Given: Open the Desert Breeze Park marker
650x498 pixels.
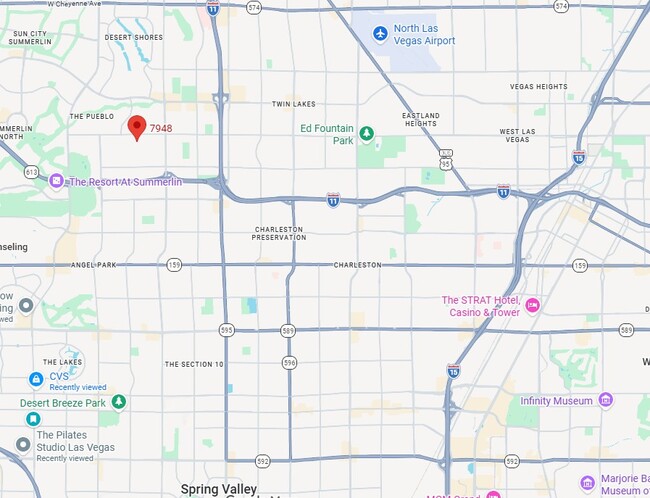Looking at the screenshot, I should tap(119, 402).
